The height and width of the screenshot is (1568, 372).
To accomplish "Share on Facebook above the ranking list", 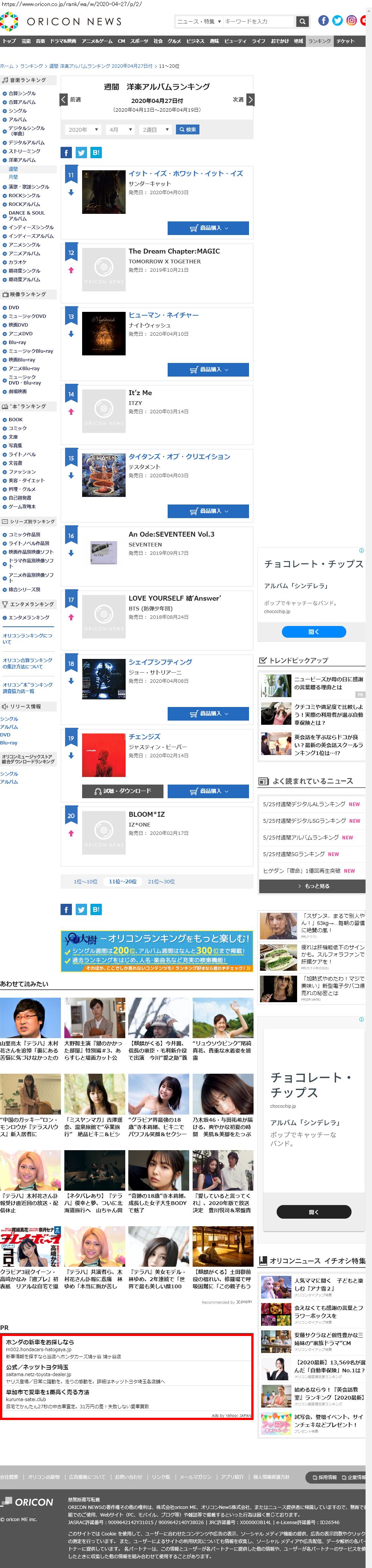I will (66, 153).
